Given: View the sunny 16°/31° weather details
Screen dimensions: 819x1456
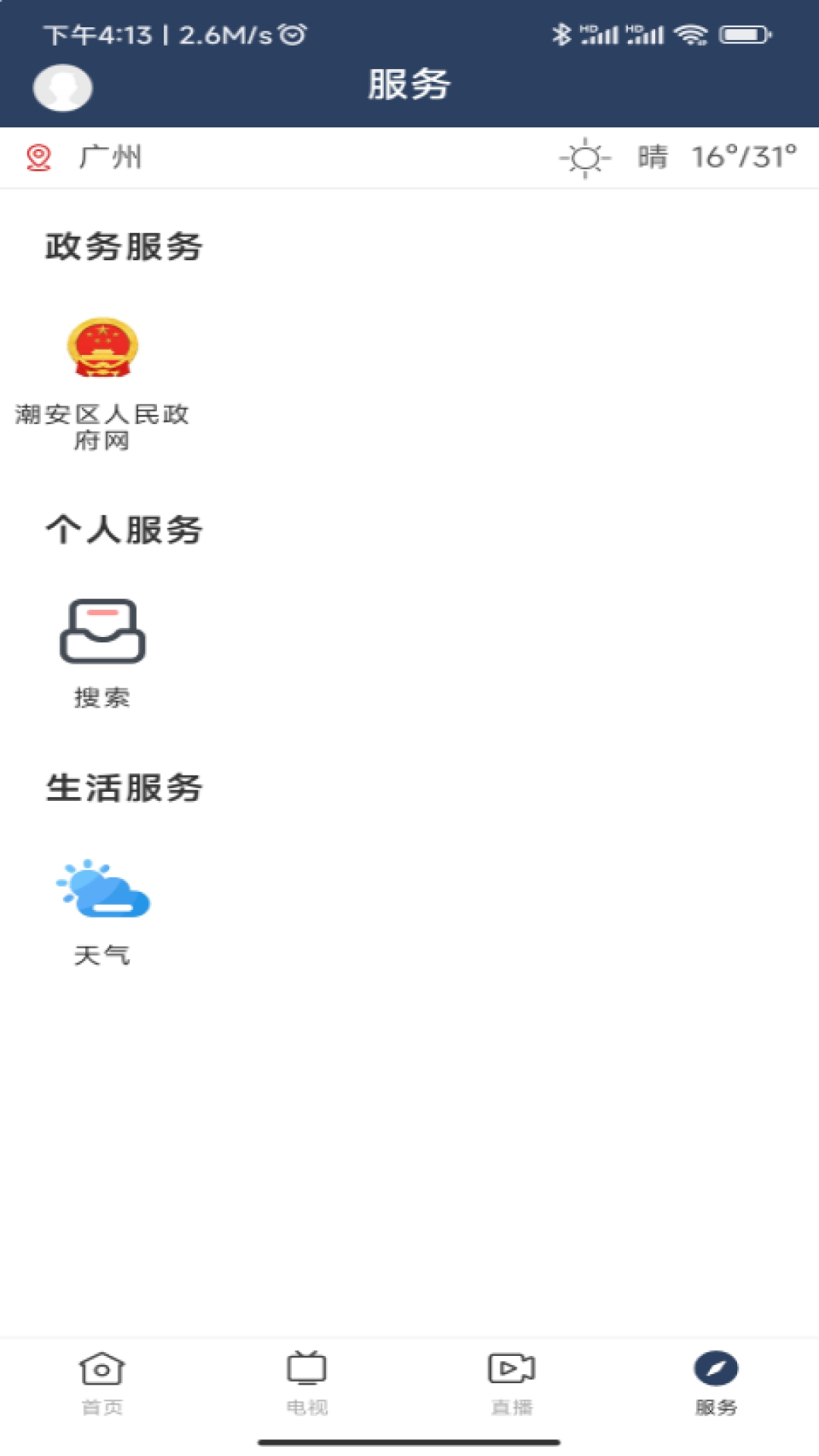Looking at the screenshot, I should 679,158.
